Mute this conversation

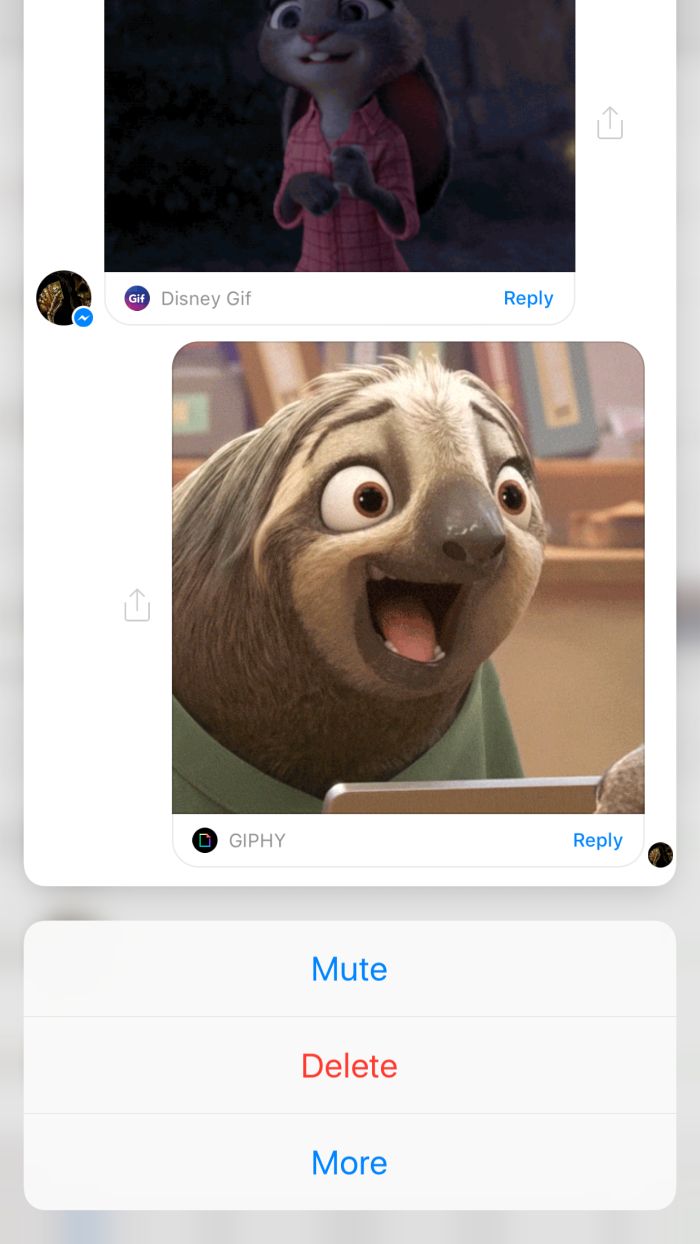(x=350, y=968)
